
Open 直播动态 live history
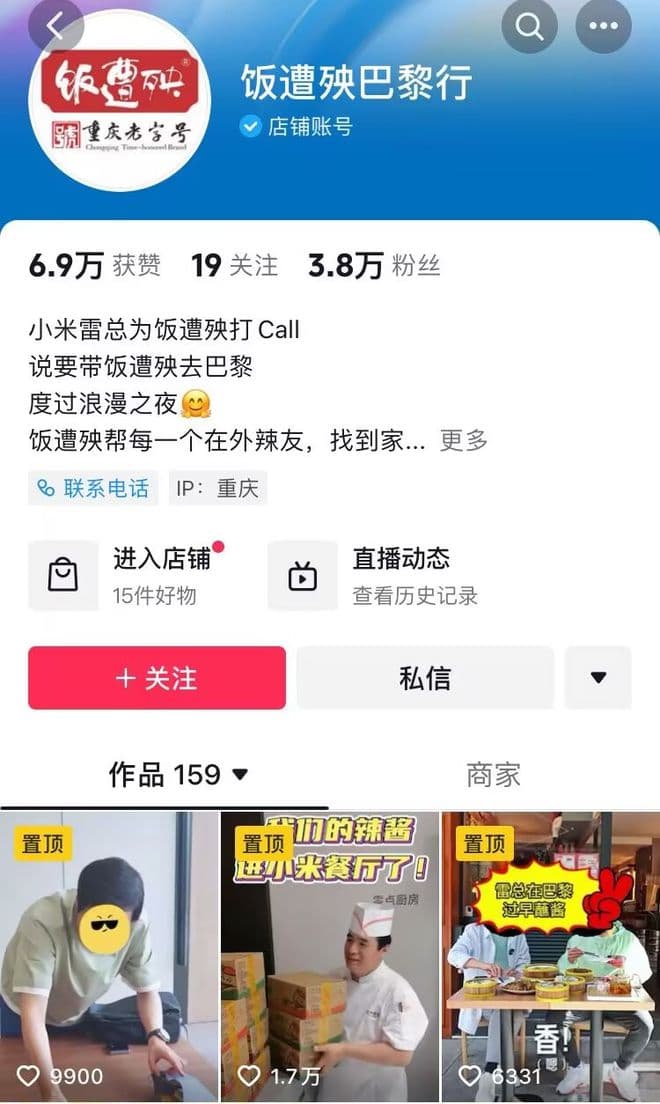385,575
